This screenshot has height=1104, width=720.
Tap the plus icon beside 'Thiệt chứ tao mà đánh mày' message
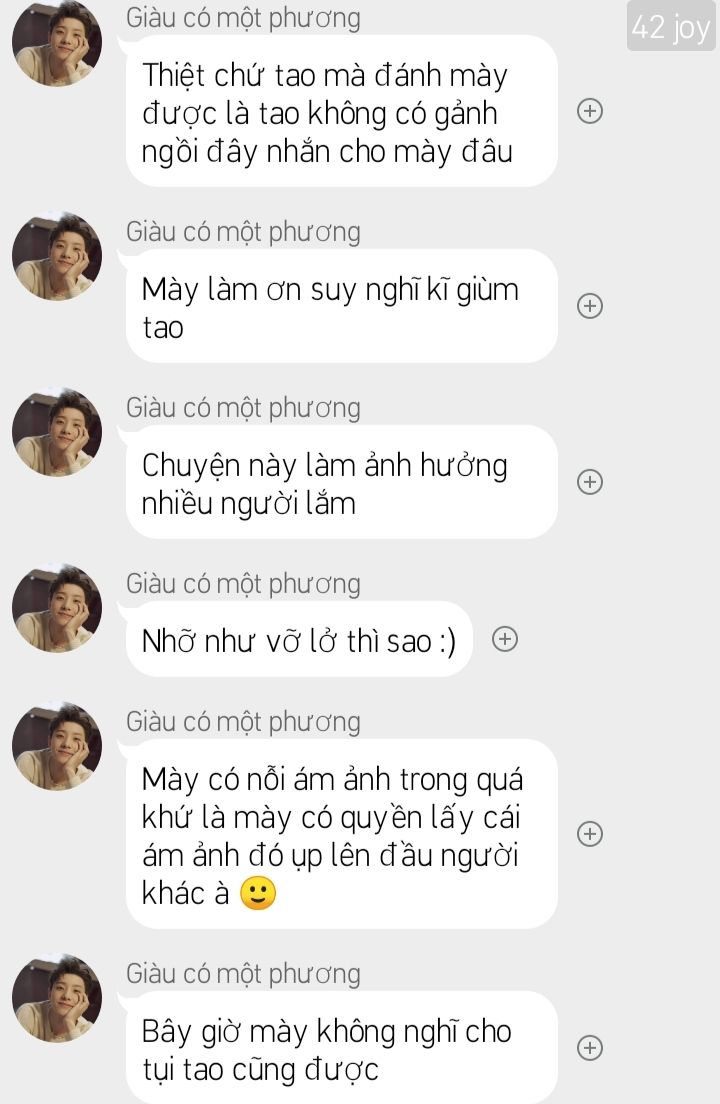[590, 111]
